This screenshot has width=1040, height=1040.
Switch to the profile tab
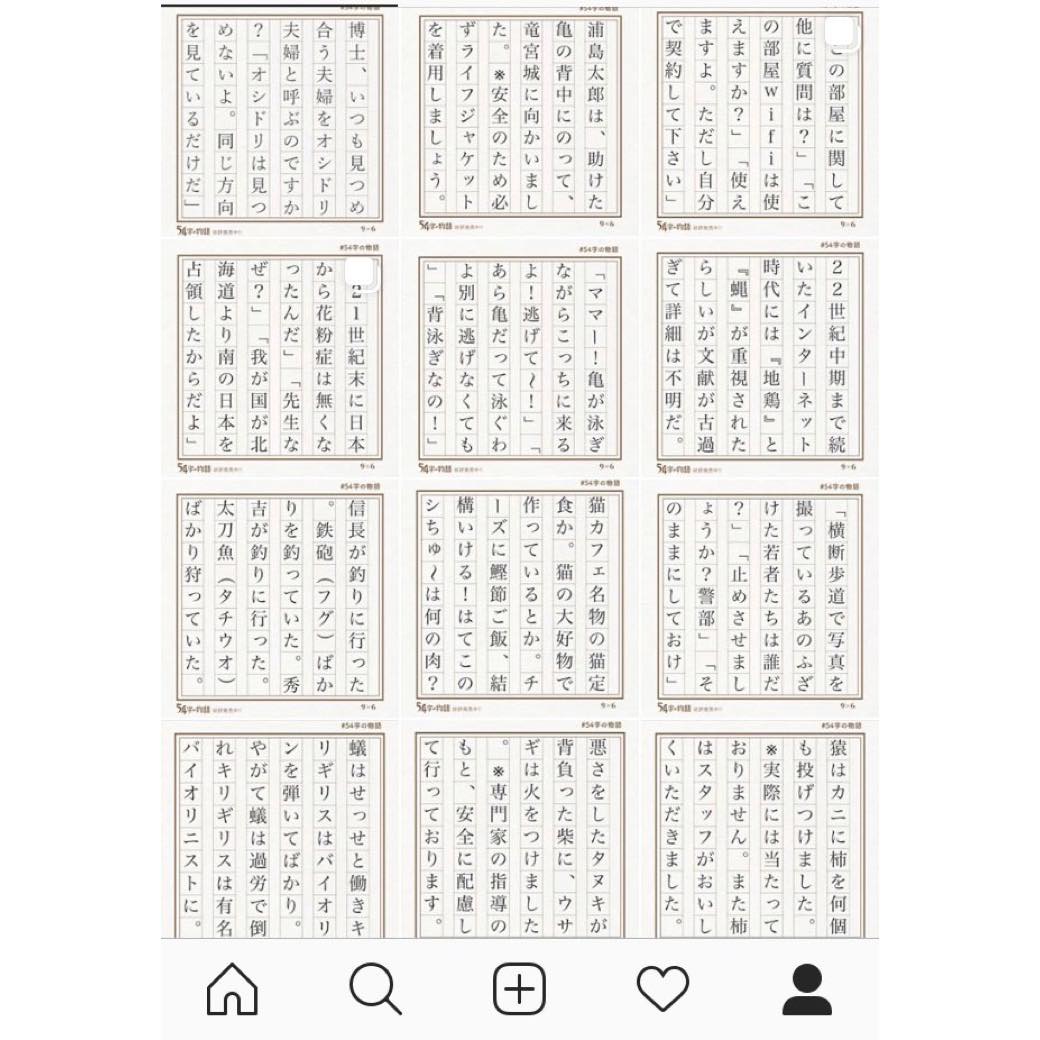point(807,989)
